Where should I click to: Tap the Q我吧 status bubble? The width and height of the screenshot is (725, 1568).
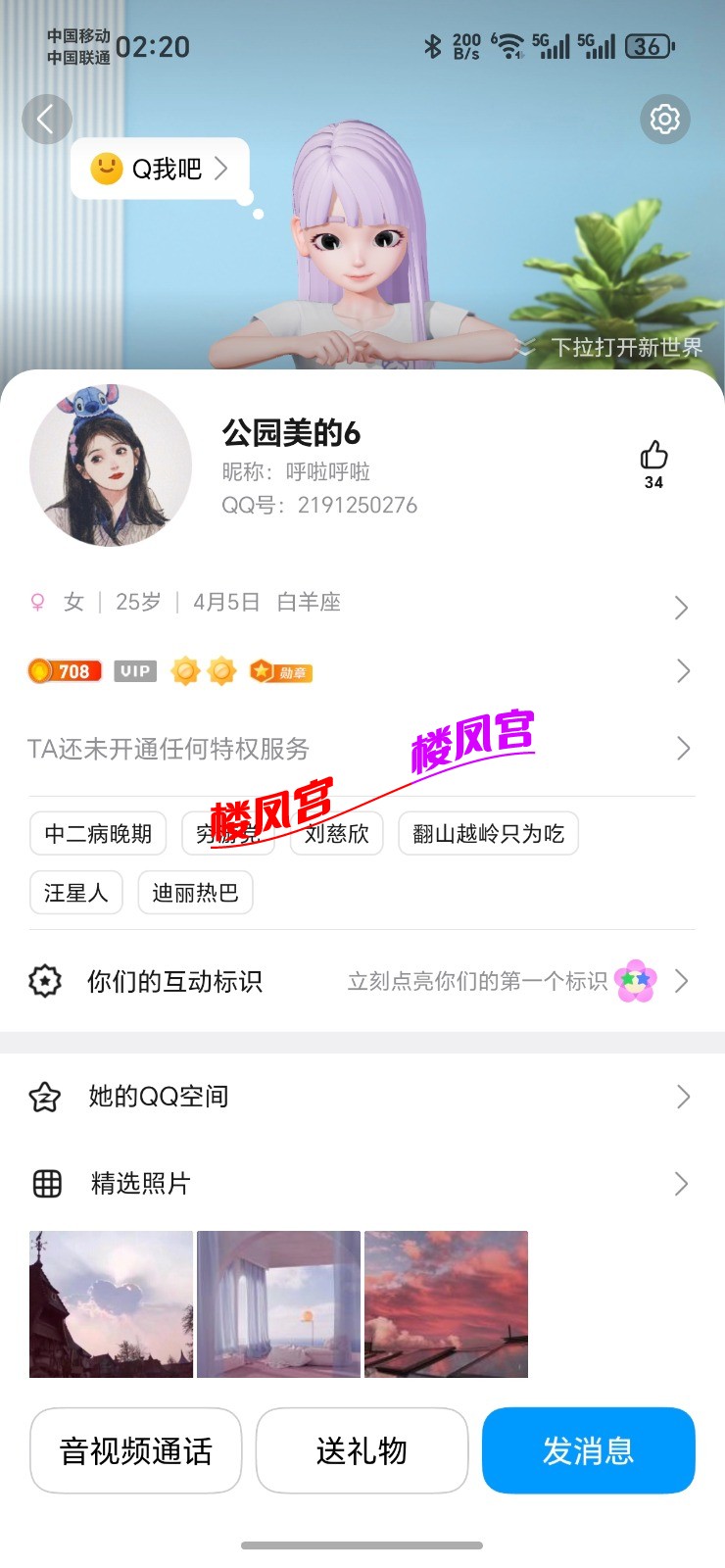pos(161,170)
